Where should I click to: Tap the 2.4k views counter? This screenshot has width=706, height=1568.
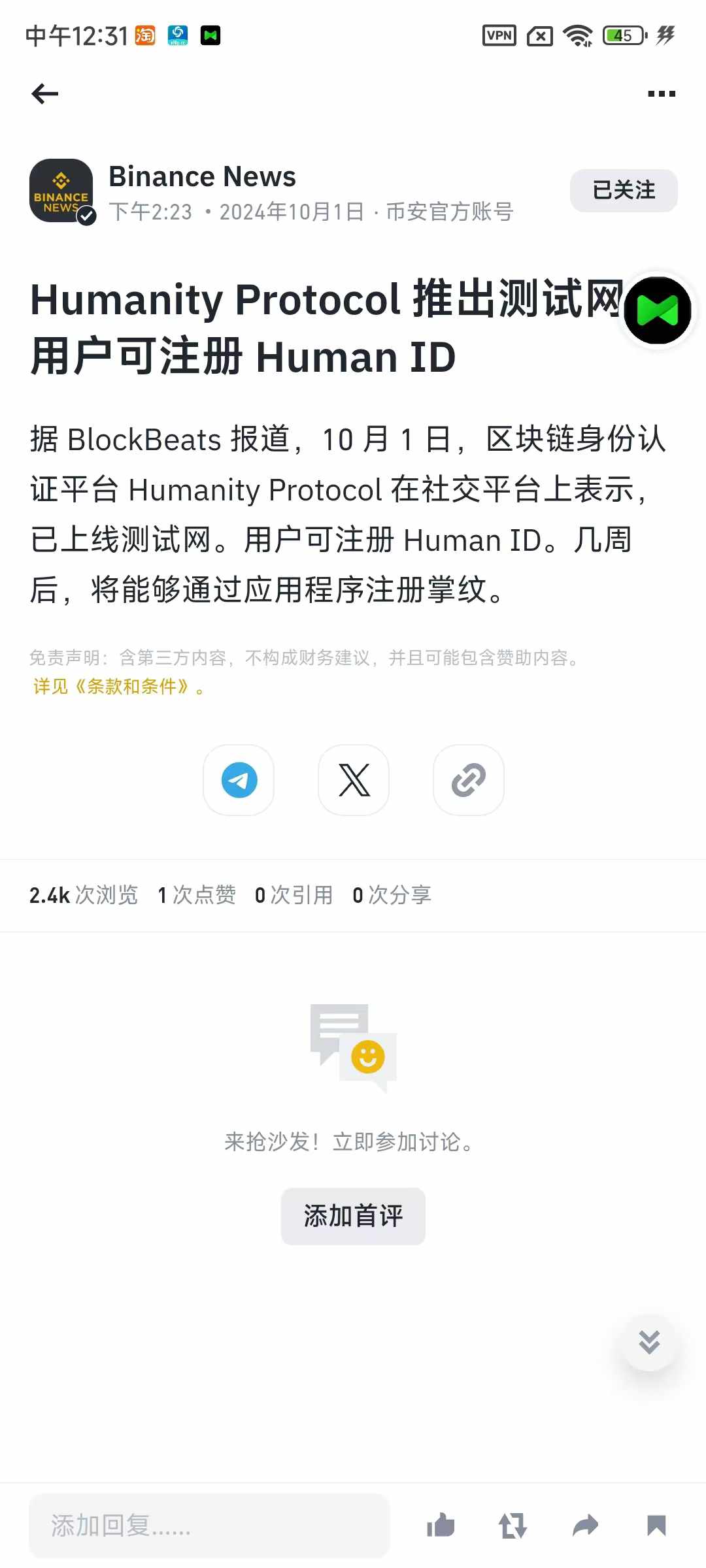tap(83, 895)
